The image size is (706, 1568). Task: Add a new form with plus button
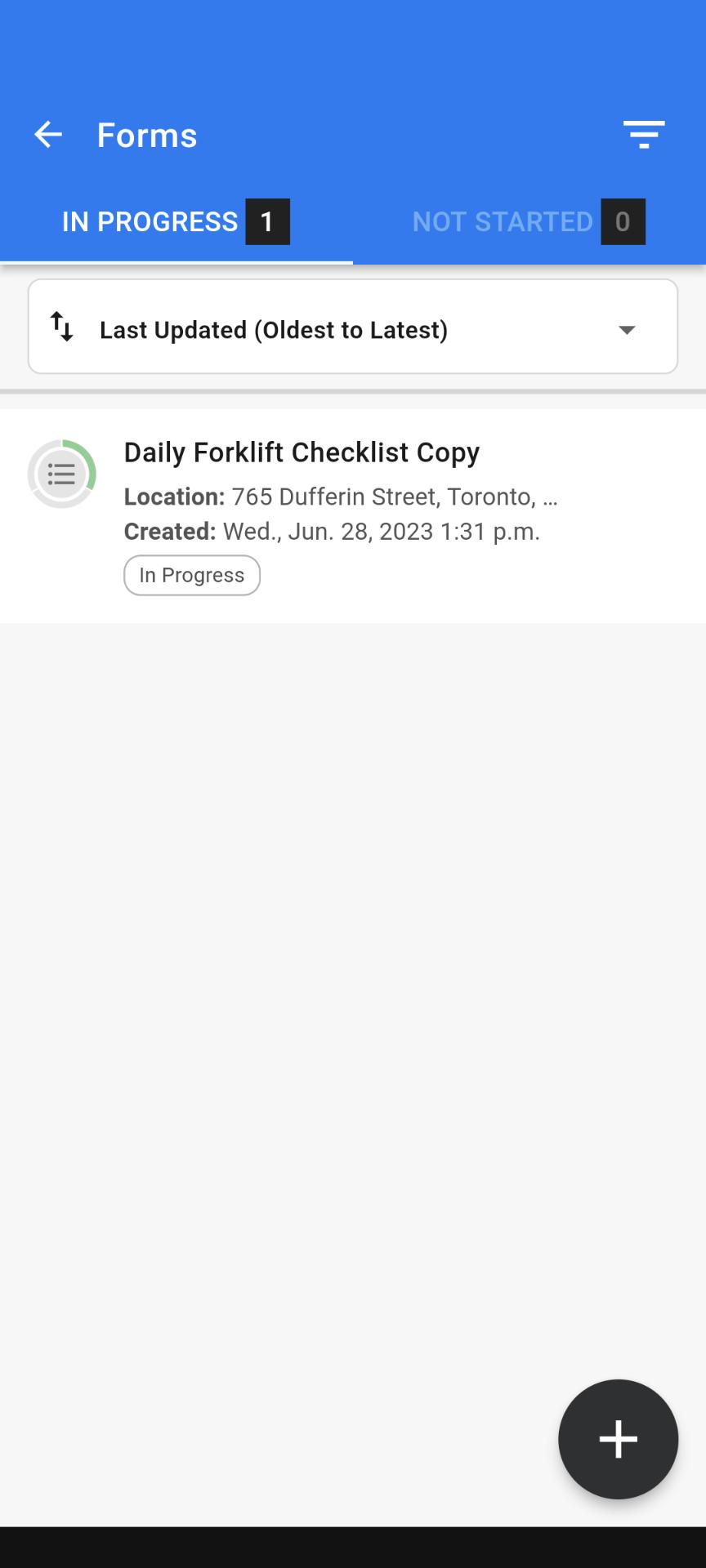click(618, 1439)
